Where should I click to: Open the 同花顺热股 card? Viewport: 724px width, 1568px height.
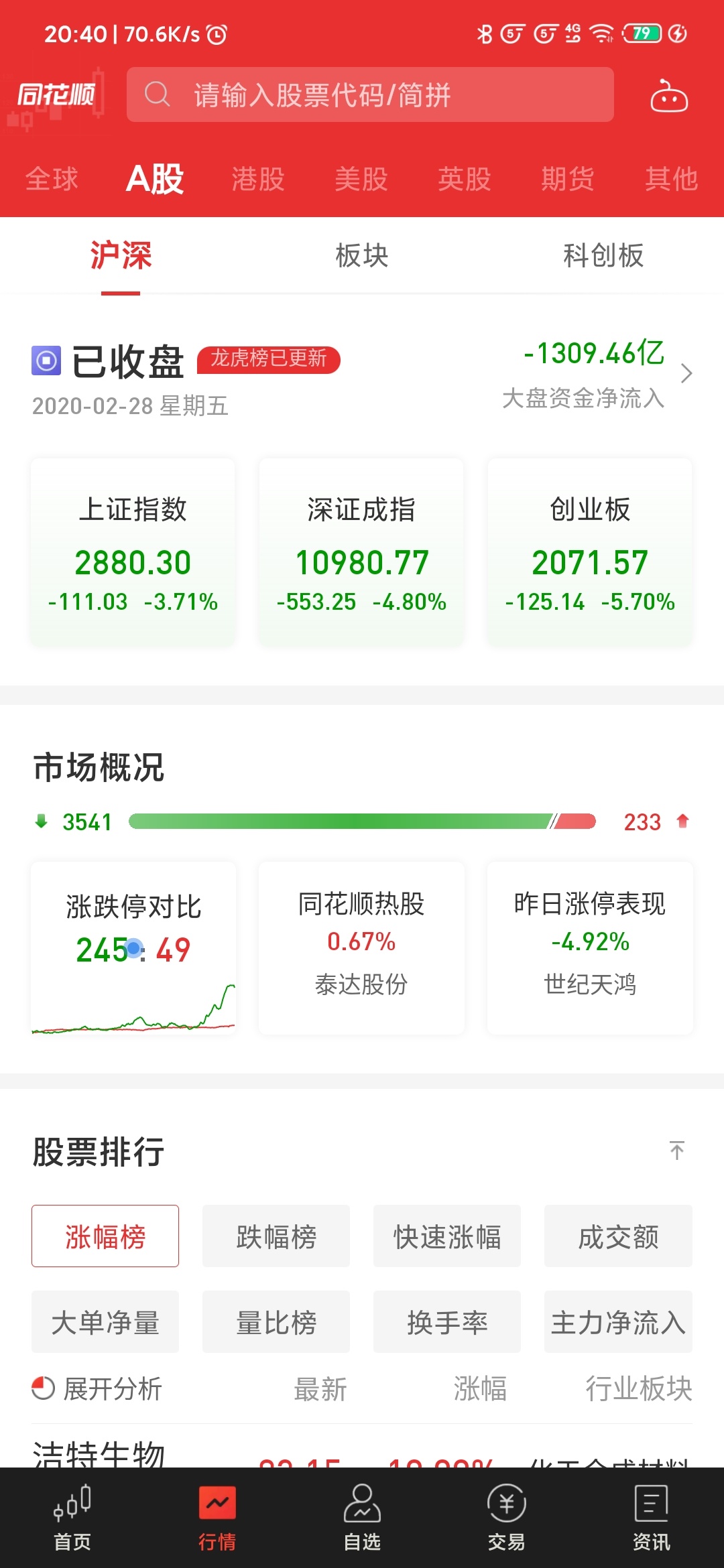(361, 948)
